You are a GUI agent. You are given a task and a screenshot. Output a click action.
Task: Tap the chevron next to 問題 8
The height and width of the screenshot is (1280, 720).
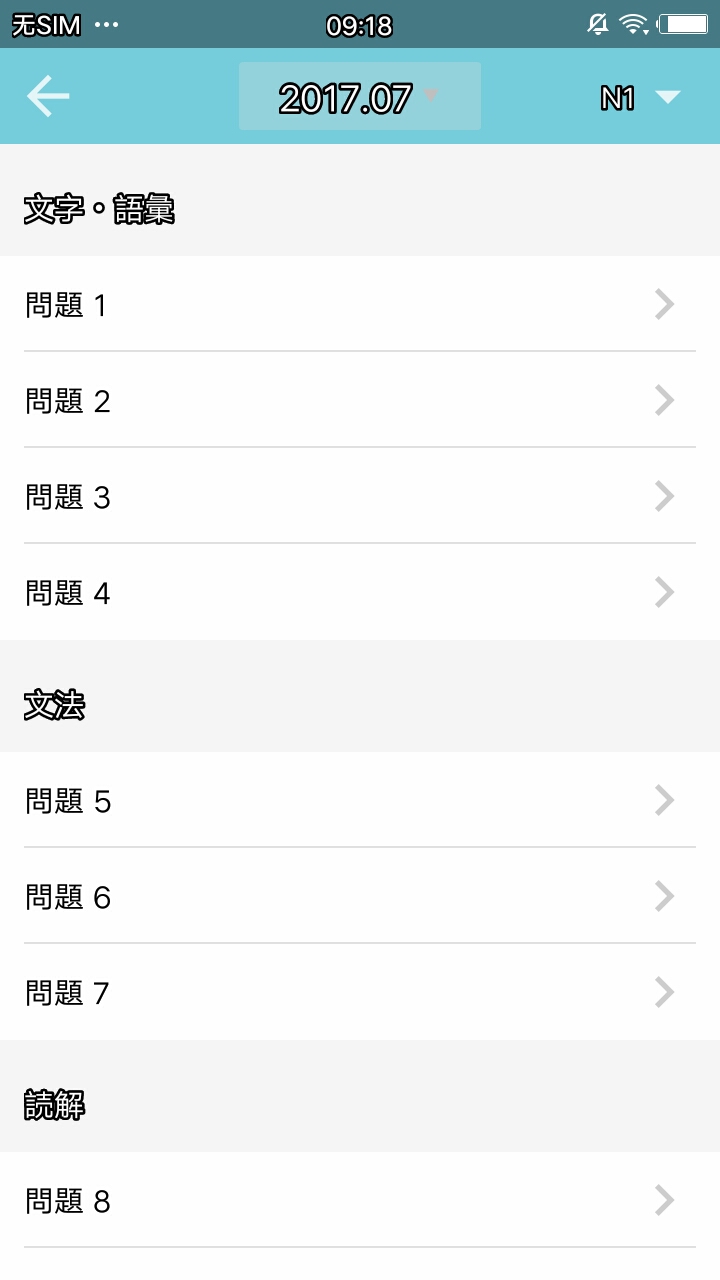click(x=663, y=1199)
